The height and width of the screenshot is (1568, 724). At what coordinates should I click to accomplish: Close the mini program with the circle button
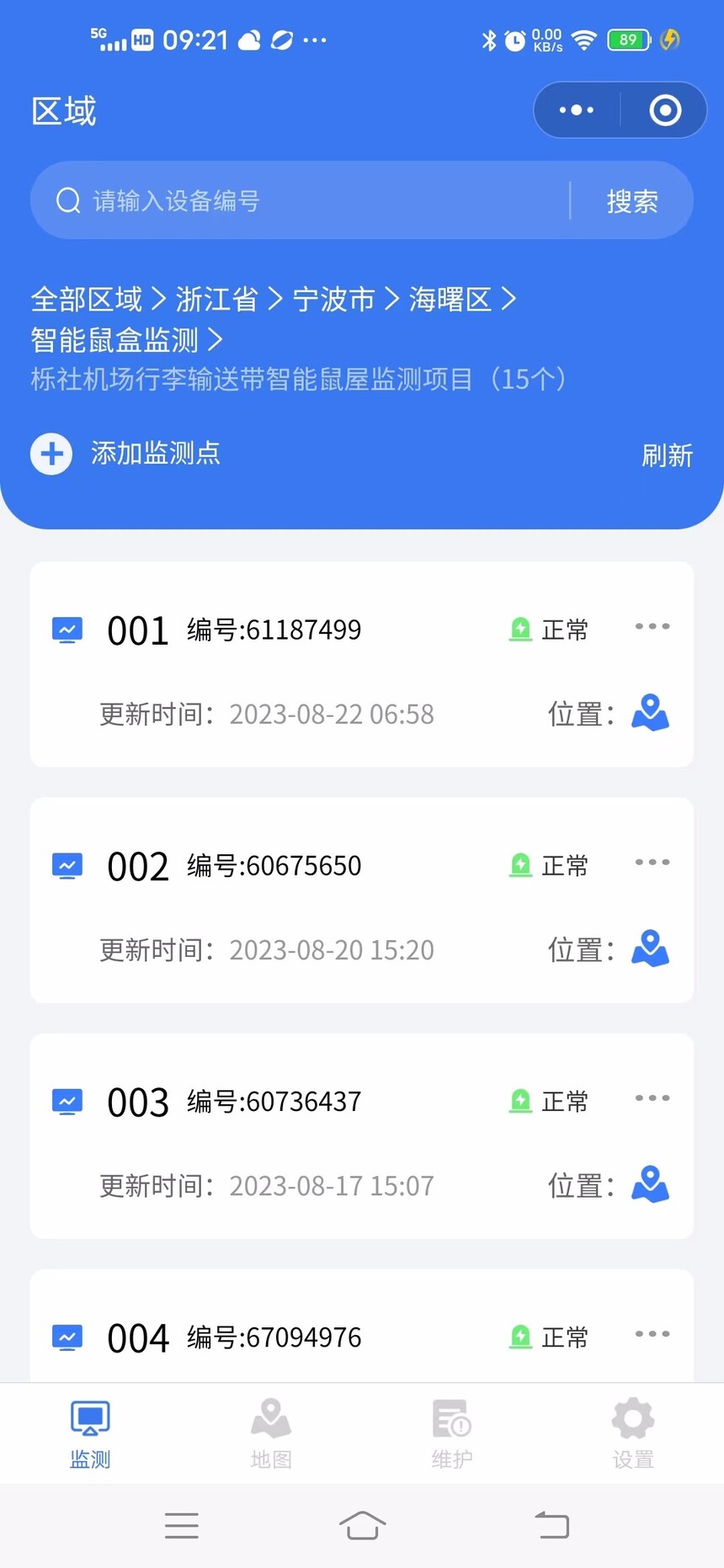[x=665, y=110]
